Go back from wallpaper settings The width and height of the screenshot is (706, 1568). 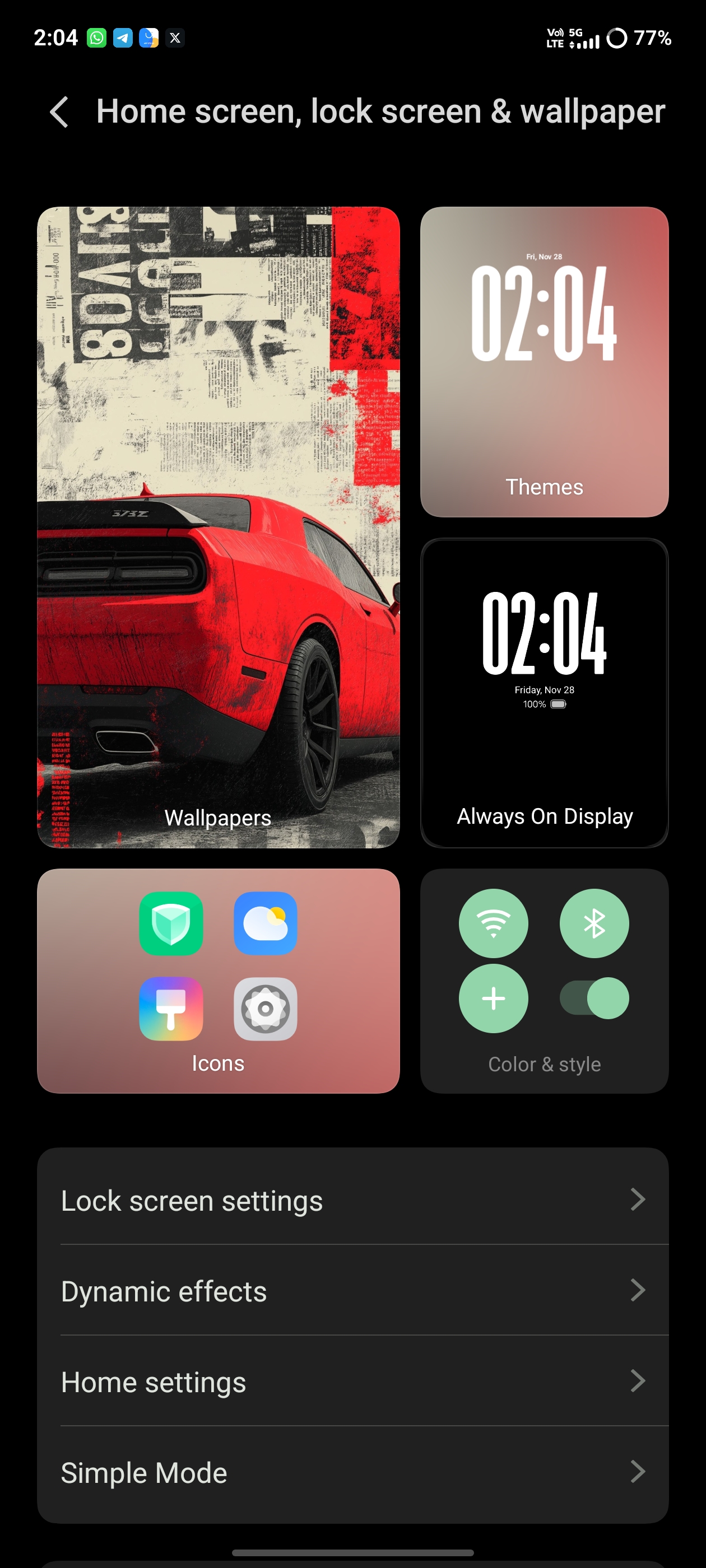(59, 112)
